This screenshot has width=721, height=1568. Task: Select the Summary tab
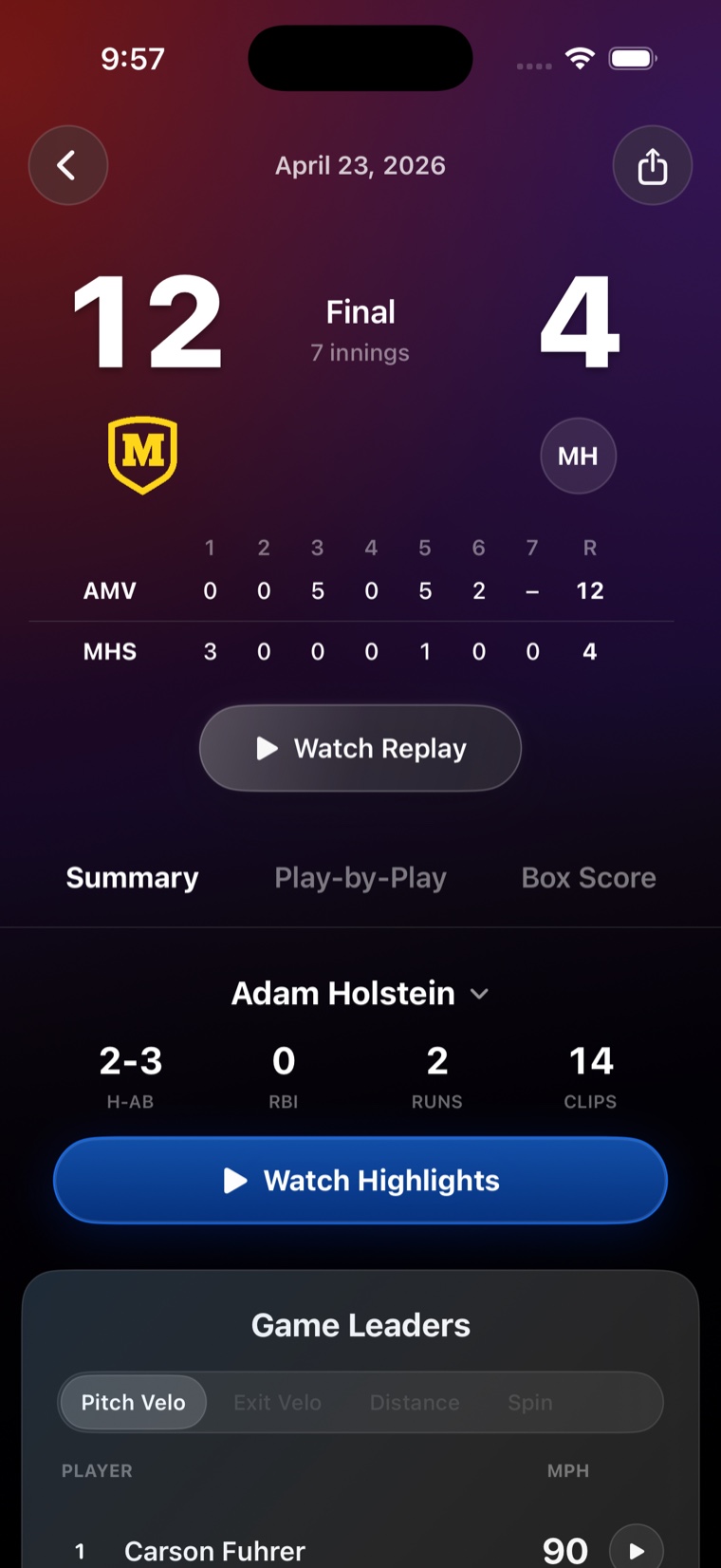pos(132,878)
